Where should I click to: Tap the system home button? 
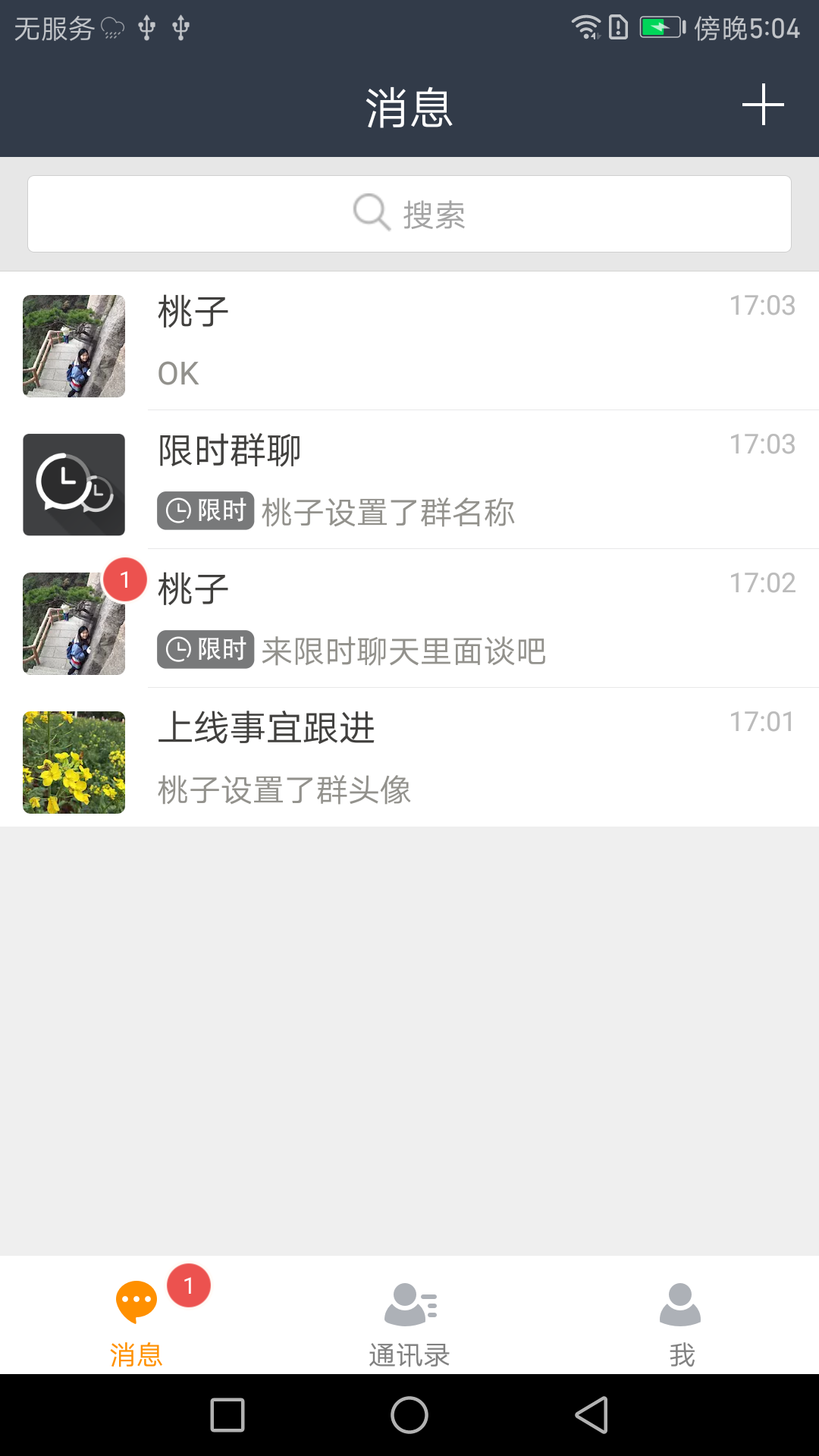(x=409, y=1415)
